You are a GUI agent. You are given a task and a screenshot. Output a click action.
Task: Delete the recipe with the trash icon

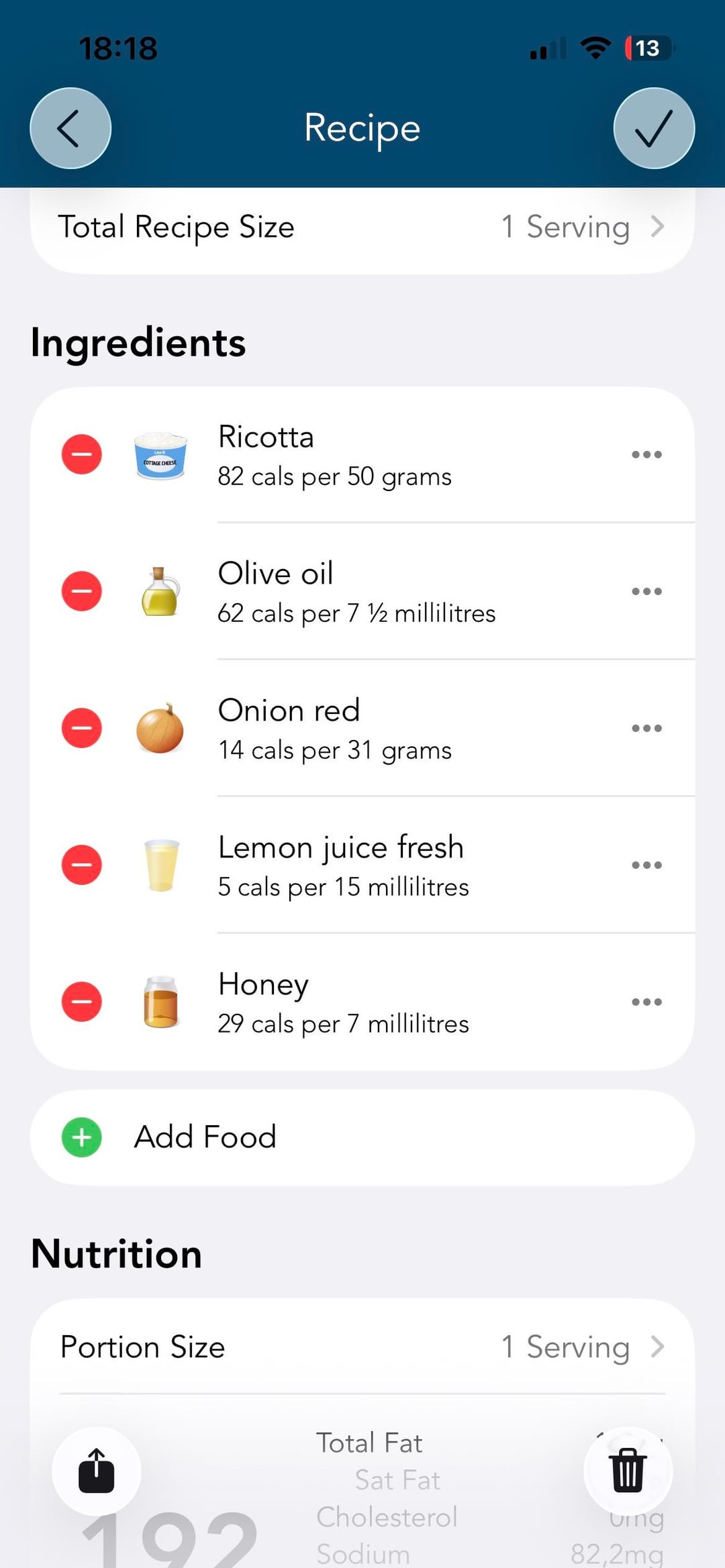click(628, 1471)
